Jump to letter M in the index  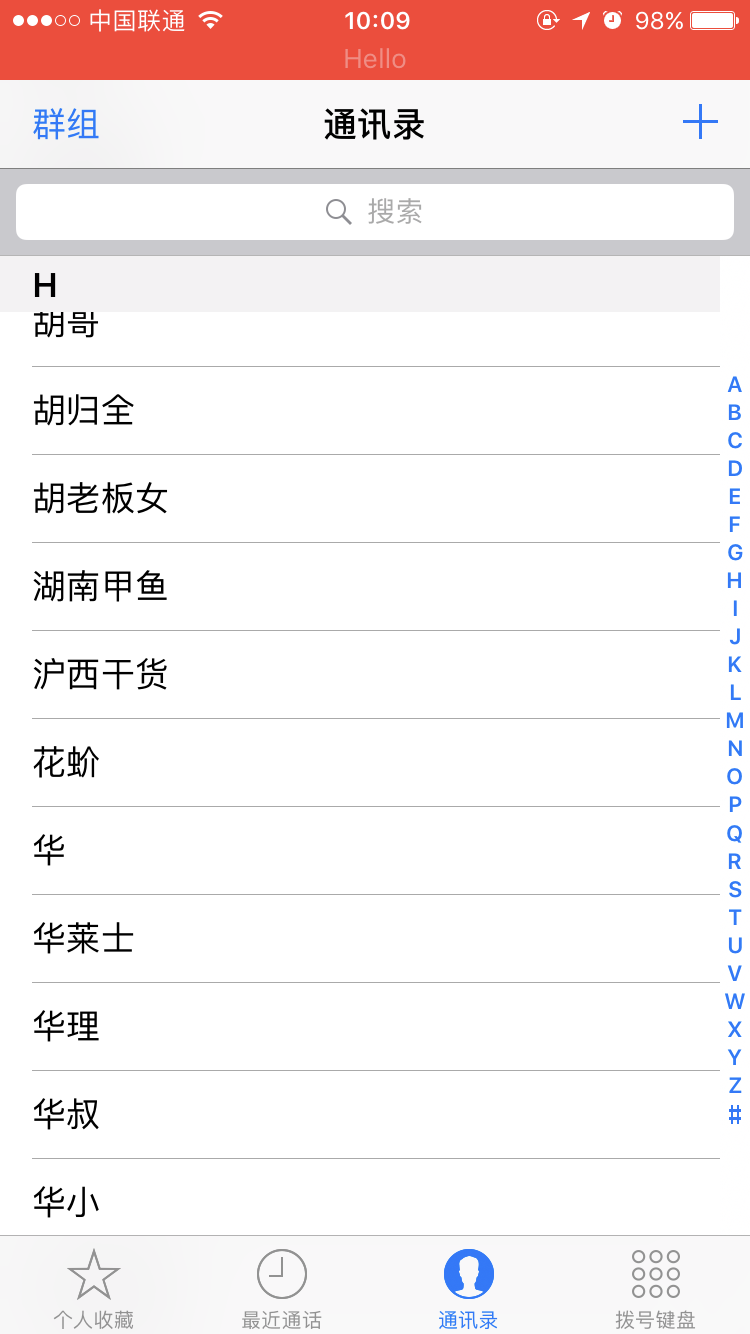tap(735, 721)
